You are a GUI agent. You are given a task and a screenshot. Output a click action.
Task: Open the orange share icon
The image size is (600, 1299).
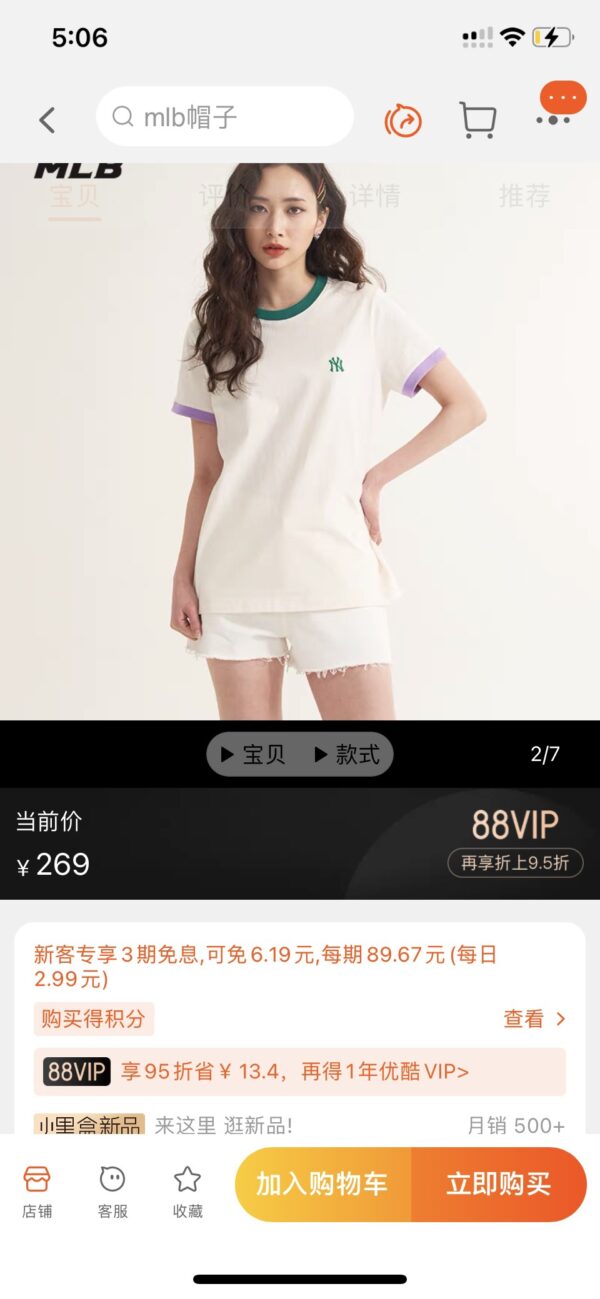(x=403, y=121)
